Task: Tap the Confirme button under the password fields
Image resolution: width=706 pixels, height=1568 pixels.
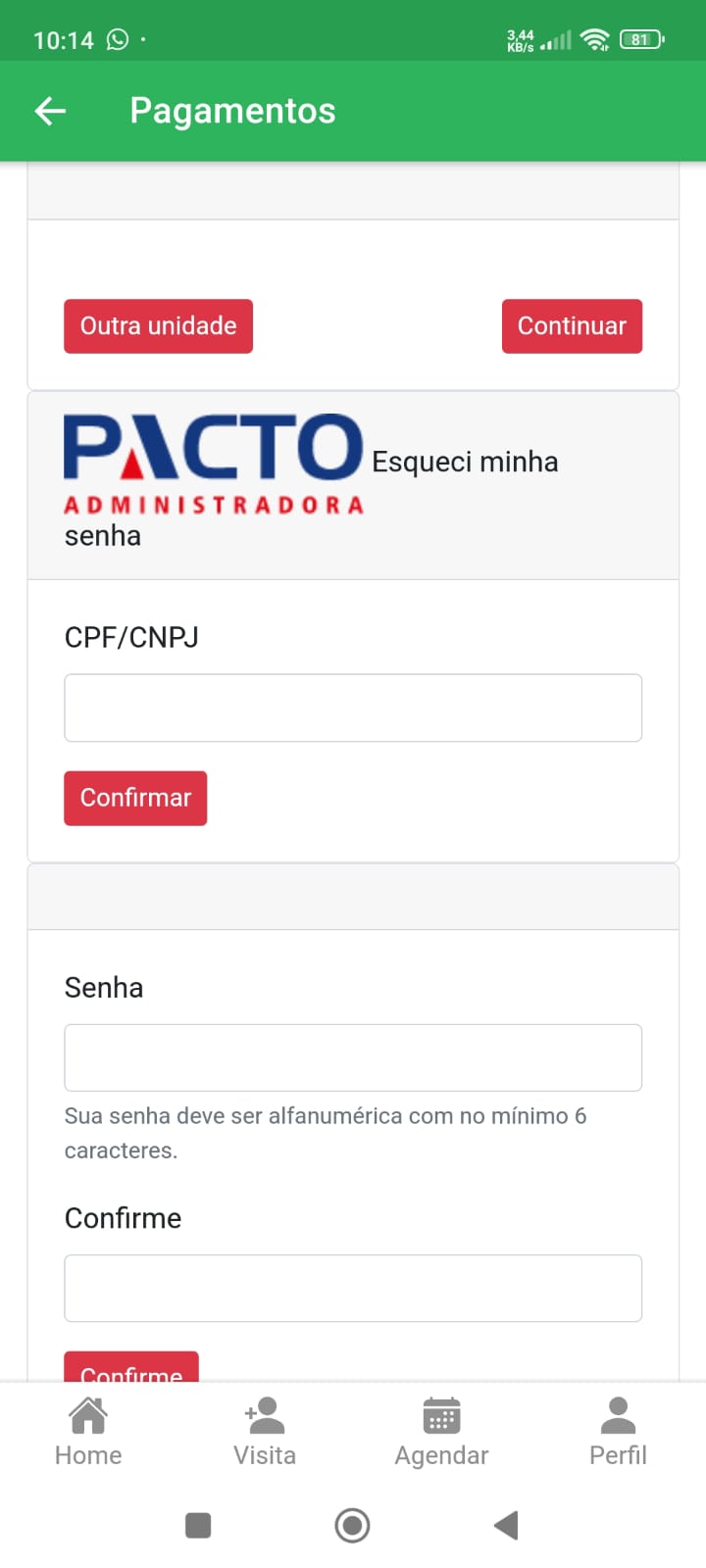Action: (131, 1367)
